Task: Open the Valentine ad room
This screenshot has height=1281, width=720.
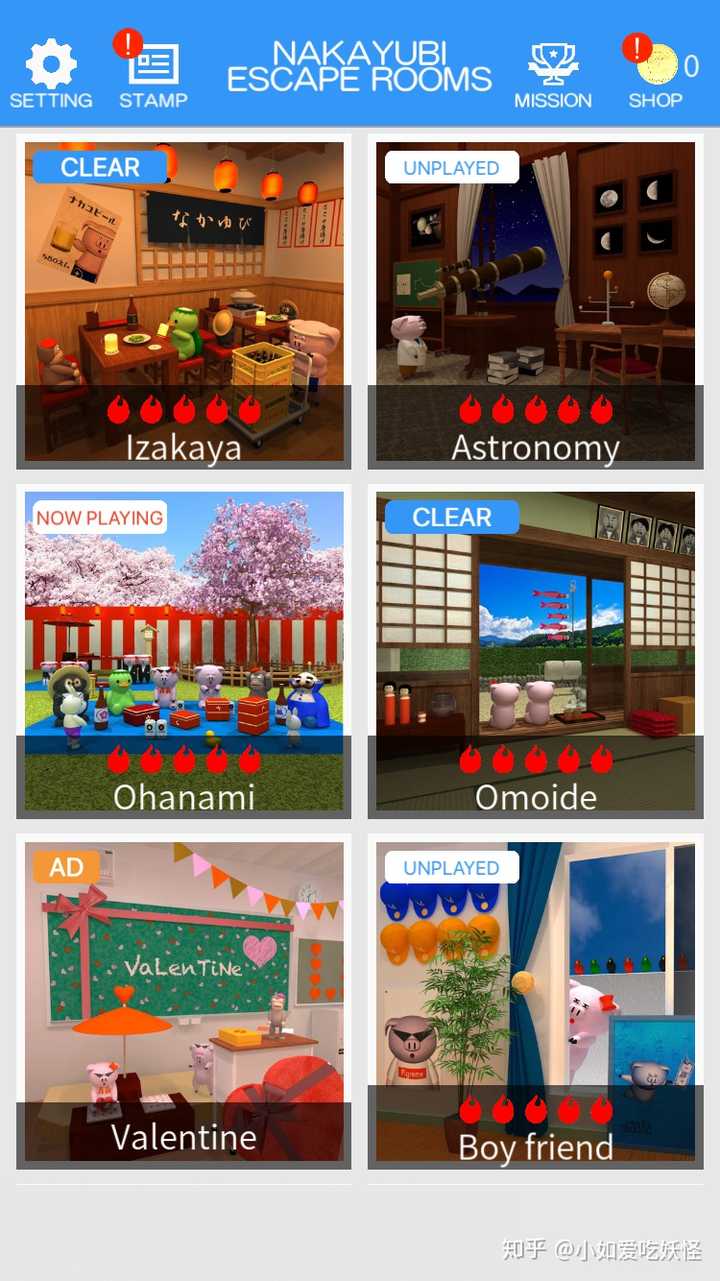Action: click(x=184, y=1000)
